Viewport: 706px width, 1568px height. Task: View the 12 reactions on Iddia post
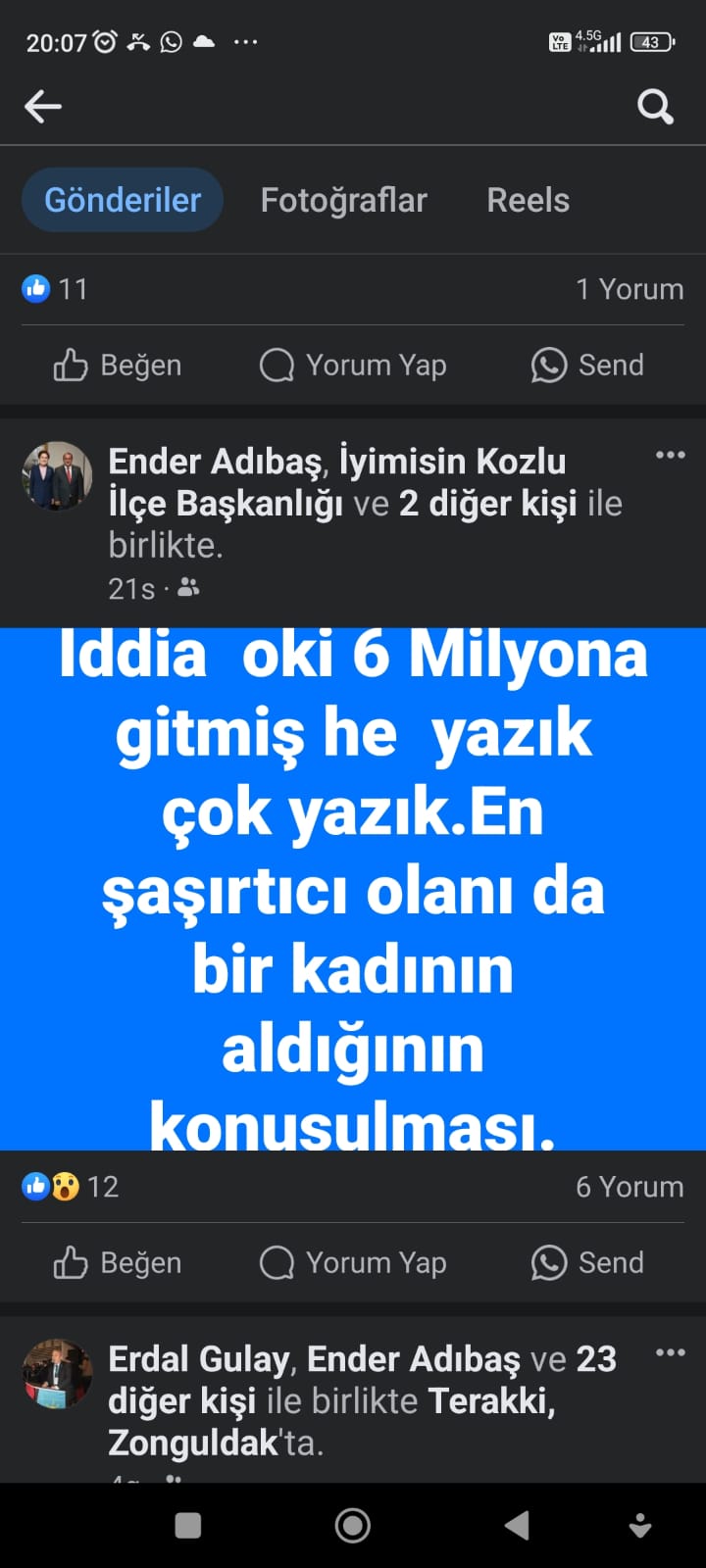71,1187
